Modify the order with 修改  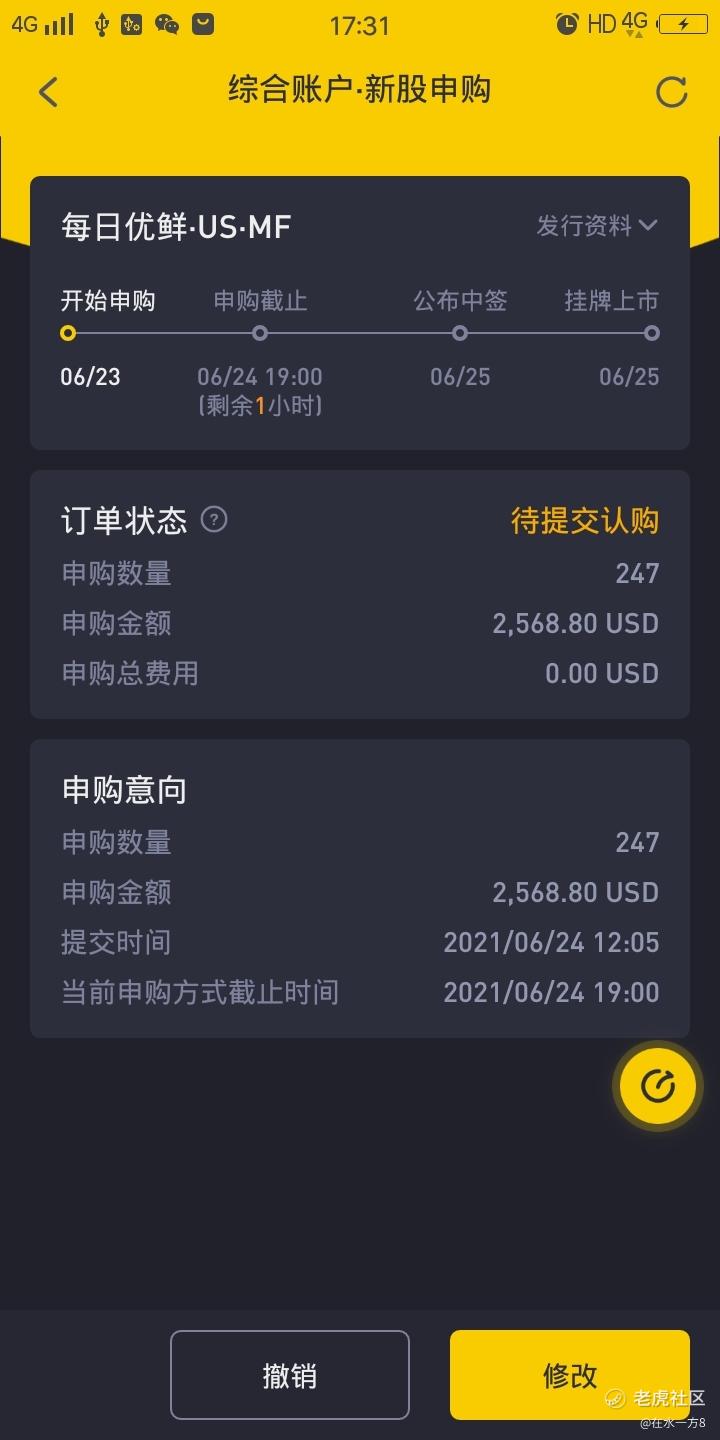(570, 1375)
